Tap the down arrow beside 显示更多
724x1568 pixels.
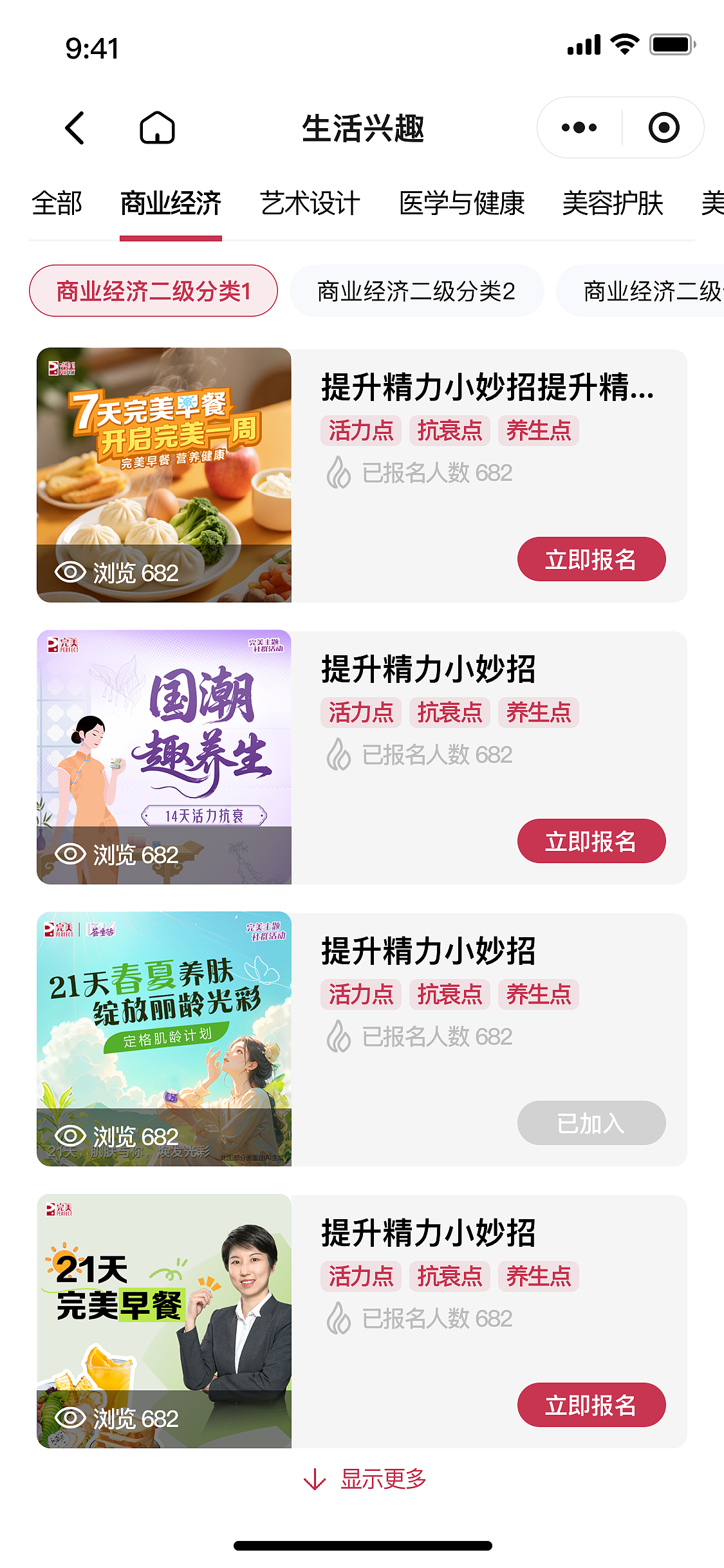click(313, 1477)
